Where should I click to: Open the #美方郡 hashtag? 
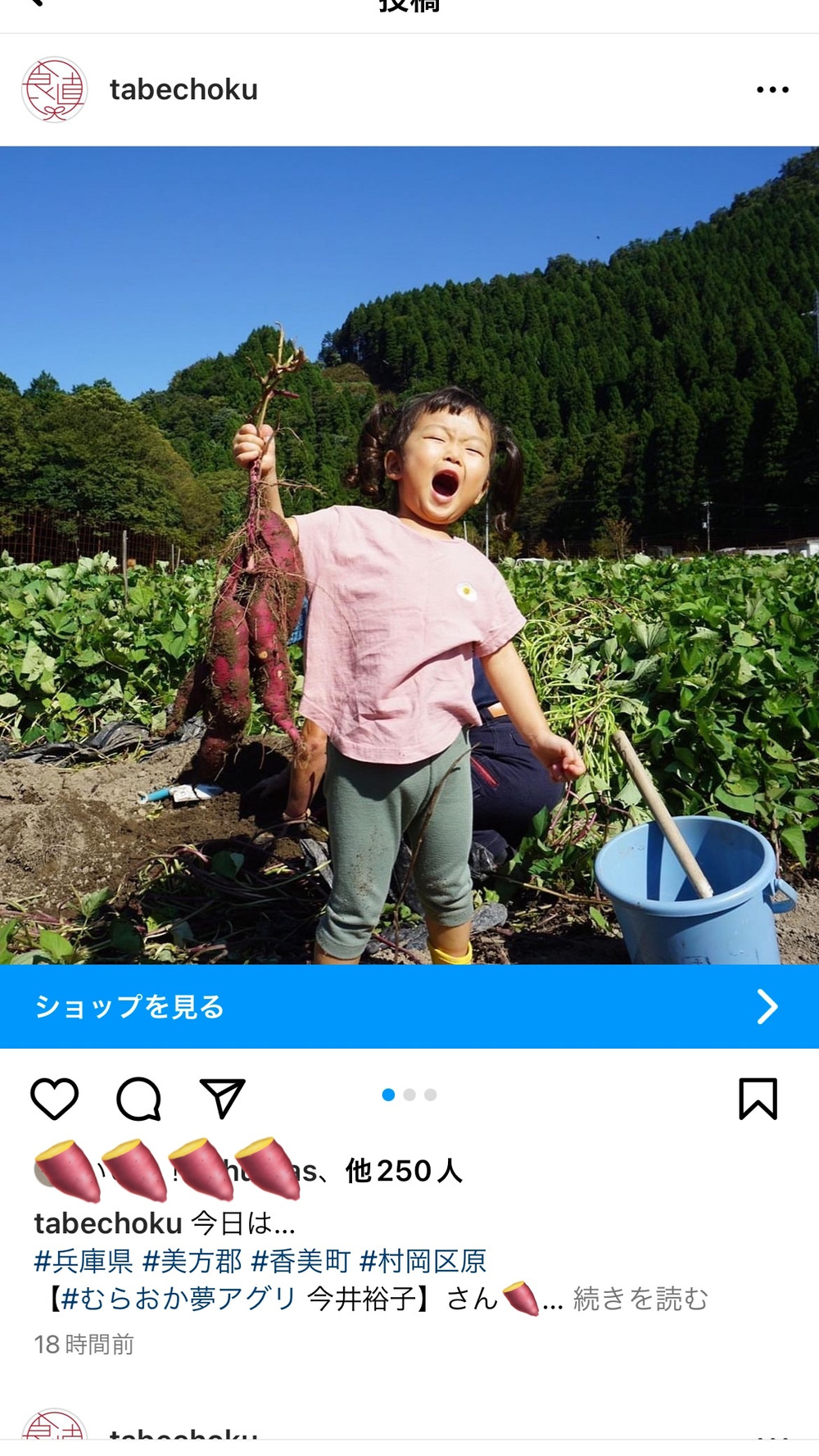pos(192,1260)
